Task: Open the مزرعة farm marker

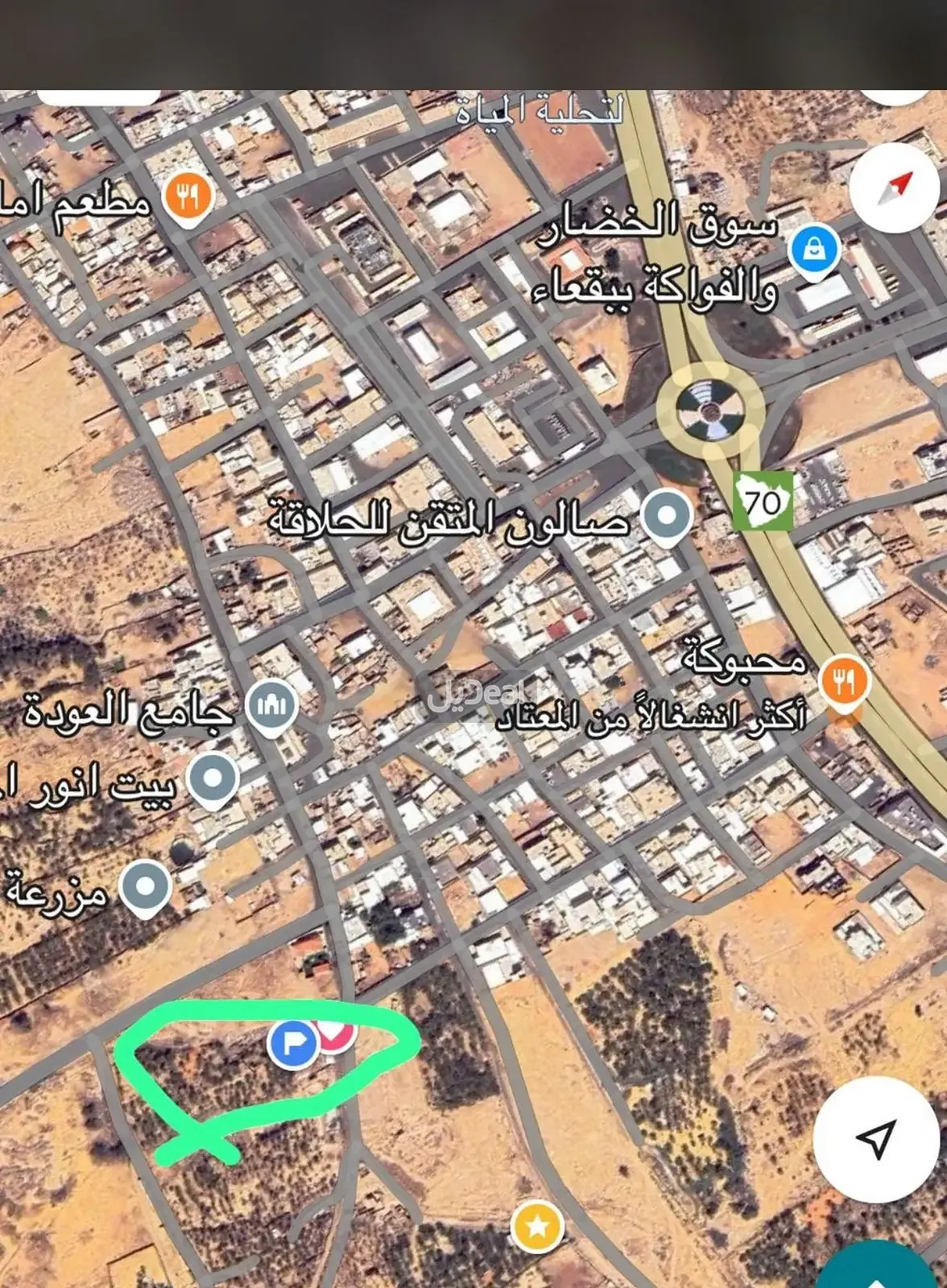Action: 145,886
